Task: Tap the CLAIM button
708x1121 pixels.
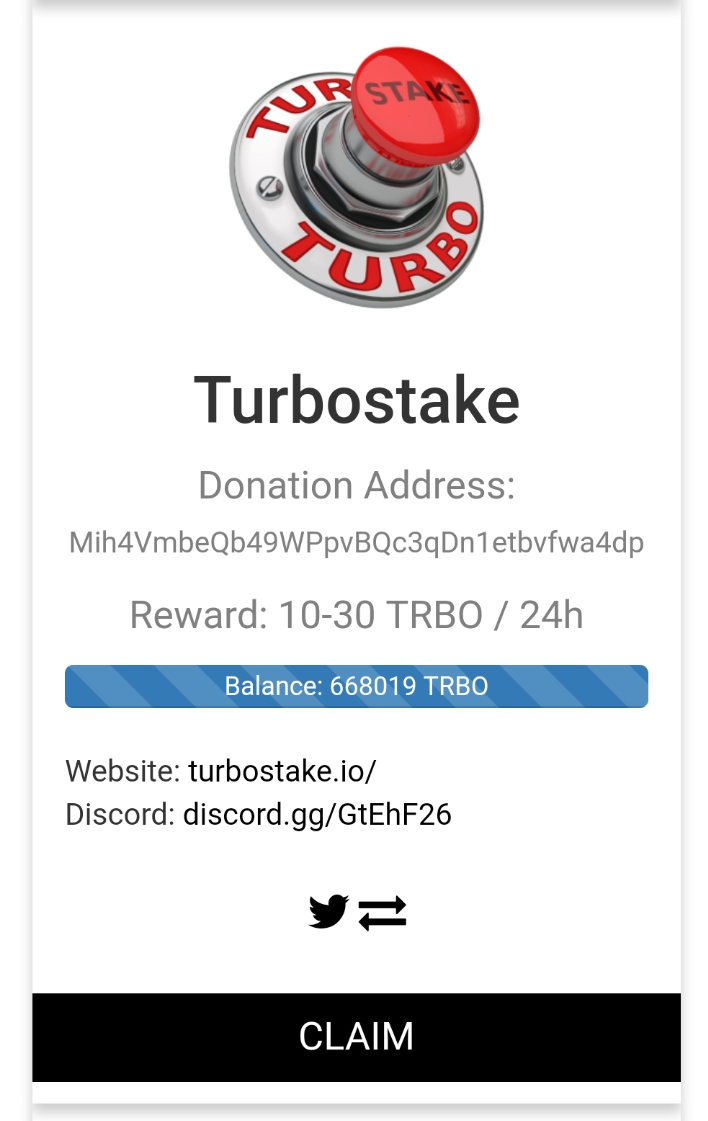Action: [356, 1036]
